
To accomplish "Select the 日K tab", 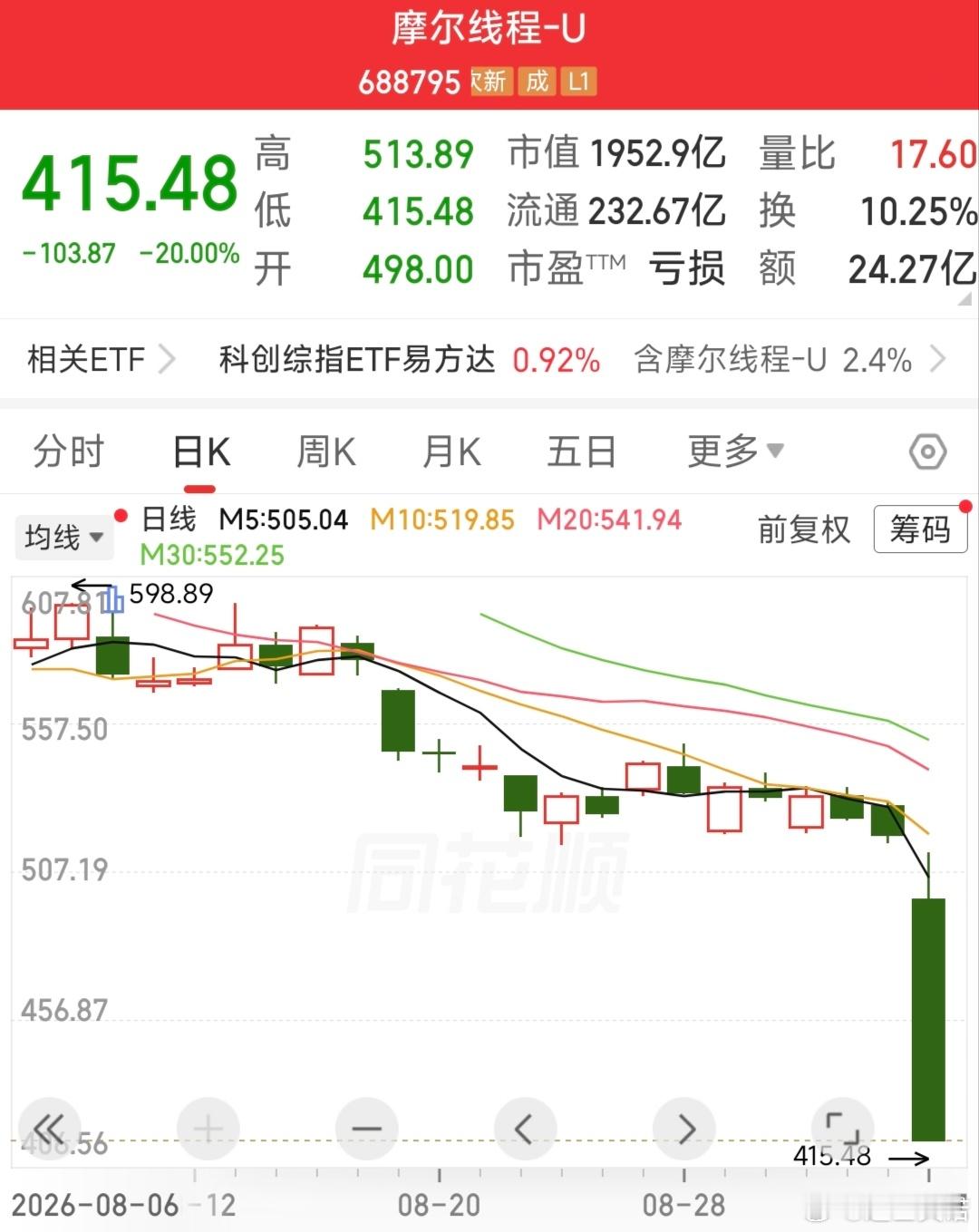I will pyautogui.click(x=201, y=451).
